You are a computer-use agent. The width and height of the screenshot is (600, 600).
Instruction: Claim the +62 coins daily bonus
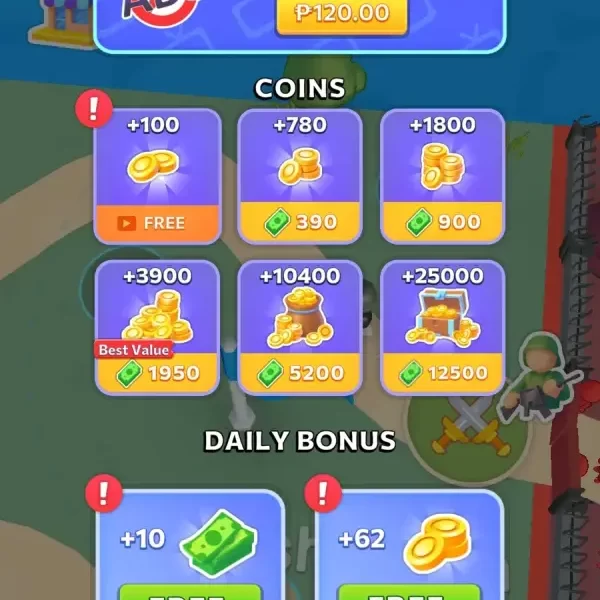tap(408, 590)
